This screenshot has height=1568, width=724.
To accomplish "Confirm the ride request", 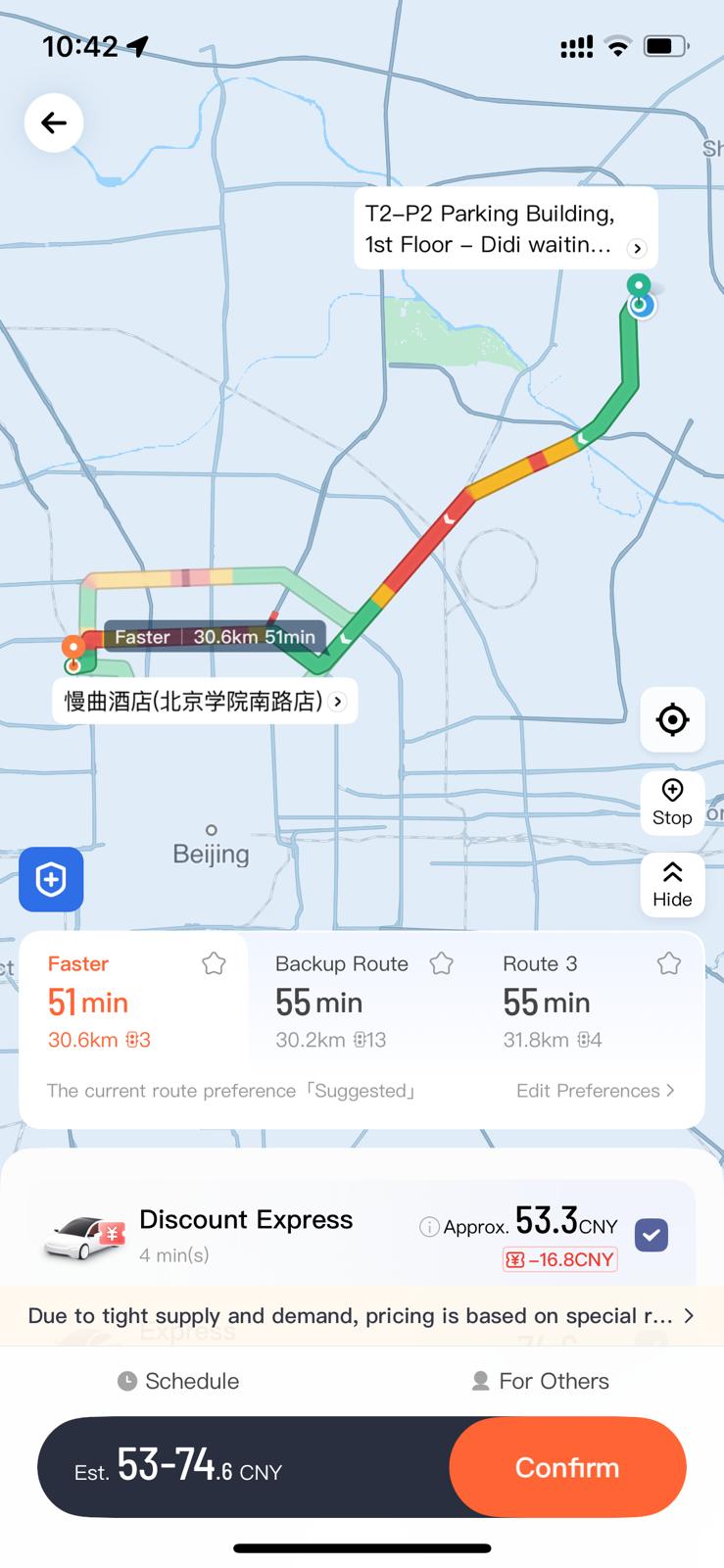I will [x=567, y=1467].
